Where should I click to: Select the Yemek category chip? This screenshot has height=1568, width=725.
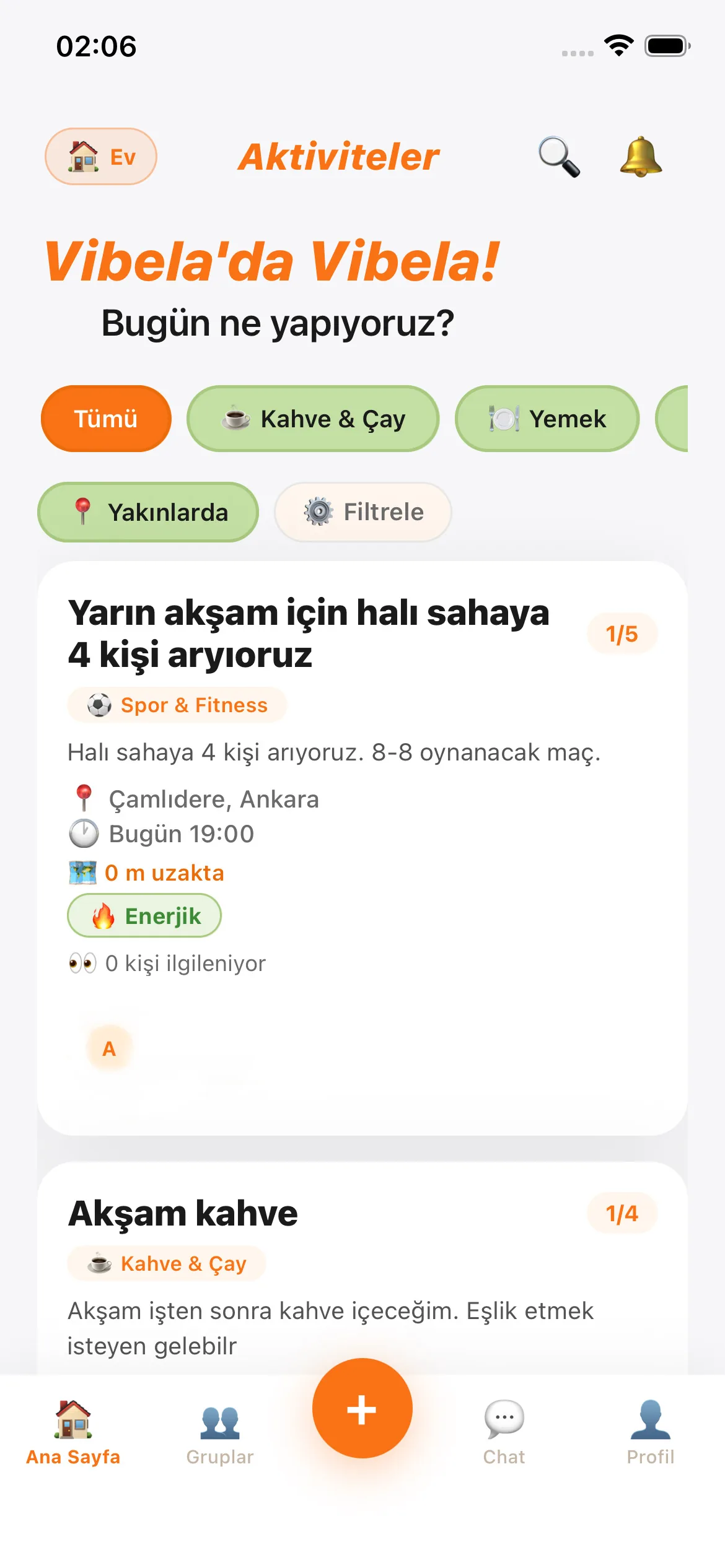tap(547, 419)
